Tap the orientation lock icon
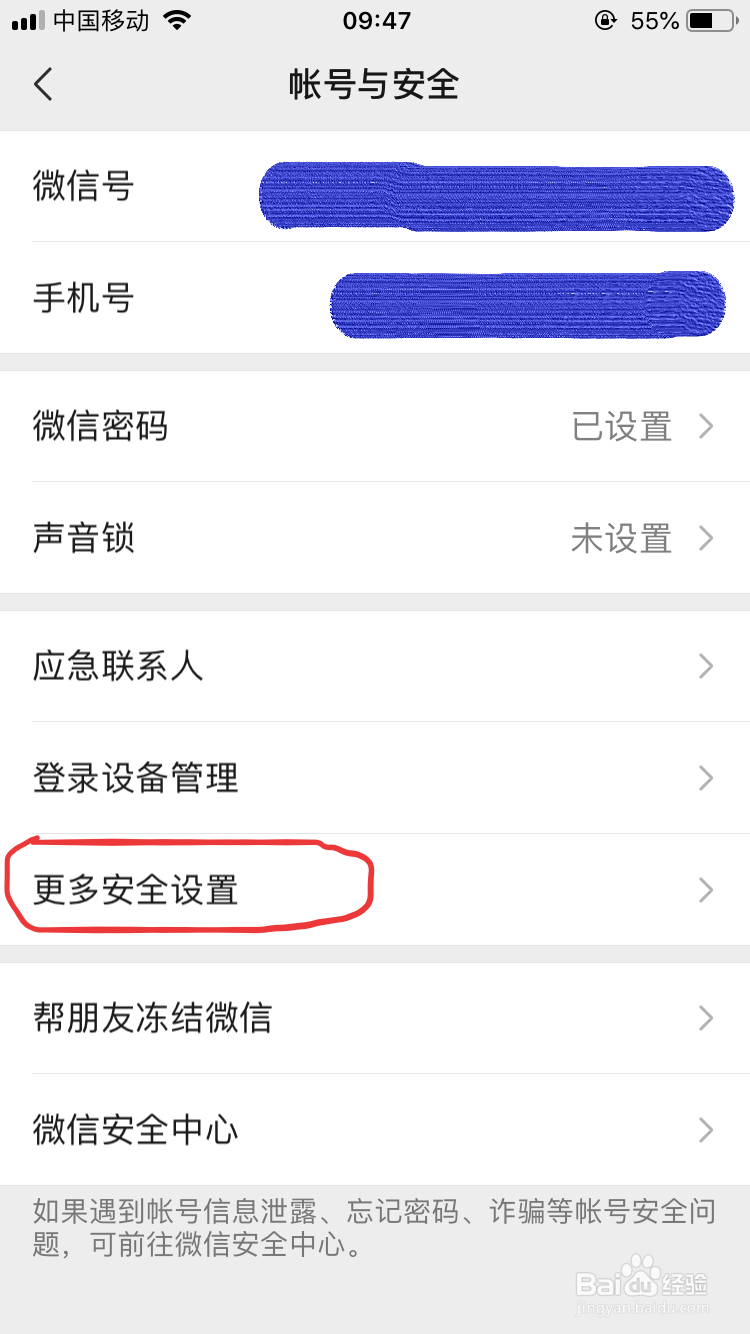The height and width of the screenshot is (1334, 750). pyautogui.click(x=606, y=20)
